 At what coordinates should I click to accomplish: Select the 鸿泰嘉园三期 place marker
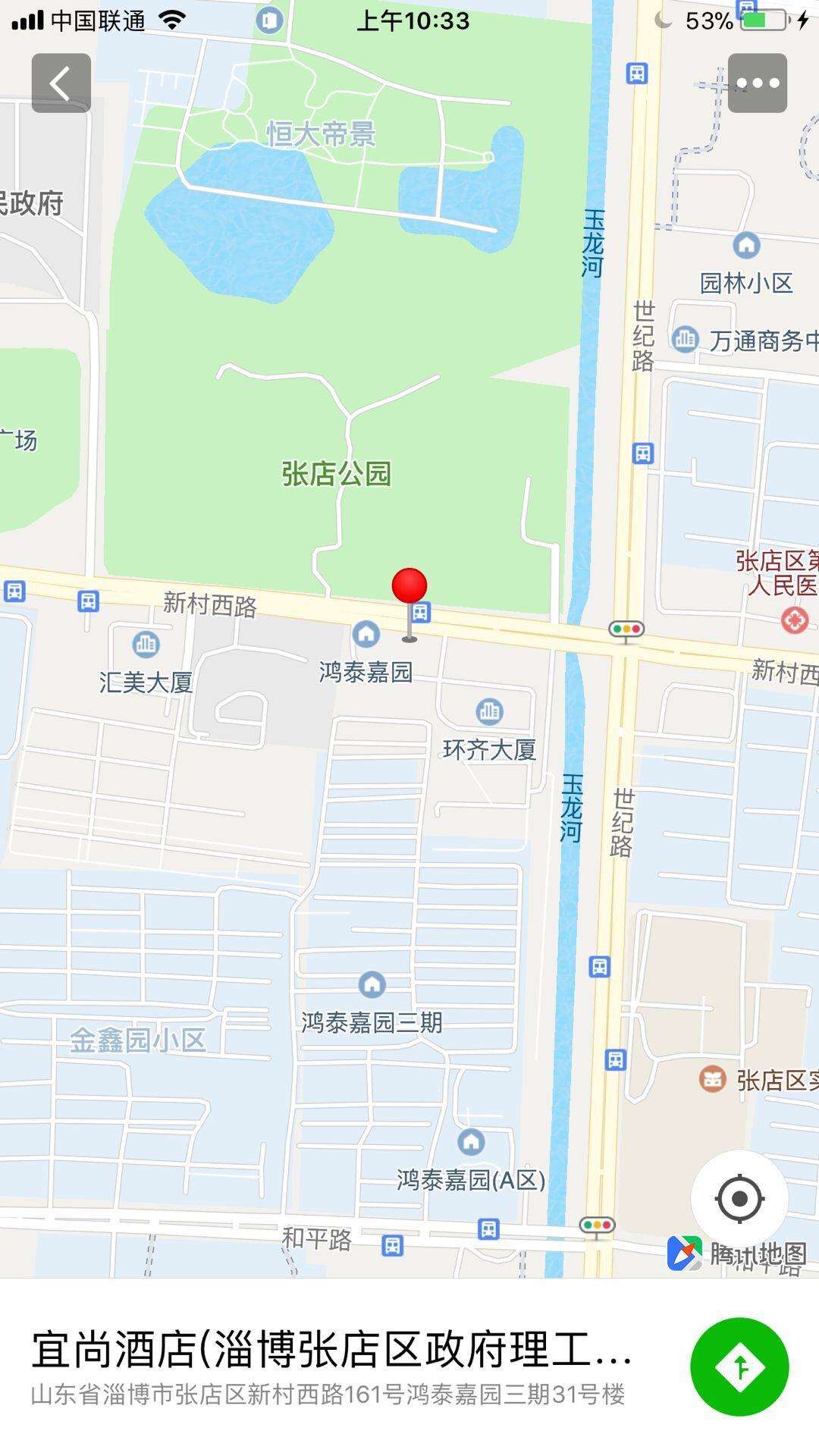point(372,984)
